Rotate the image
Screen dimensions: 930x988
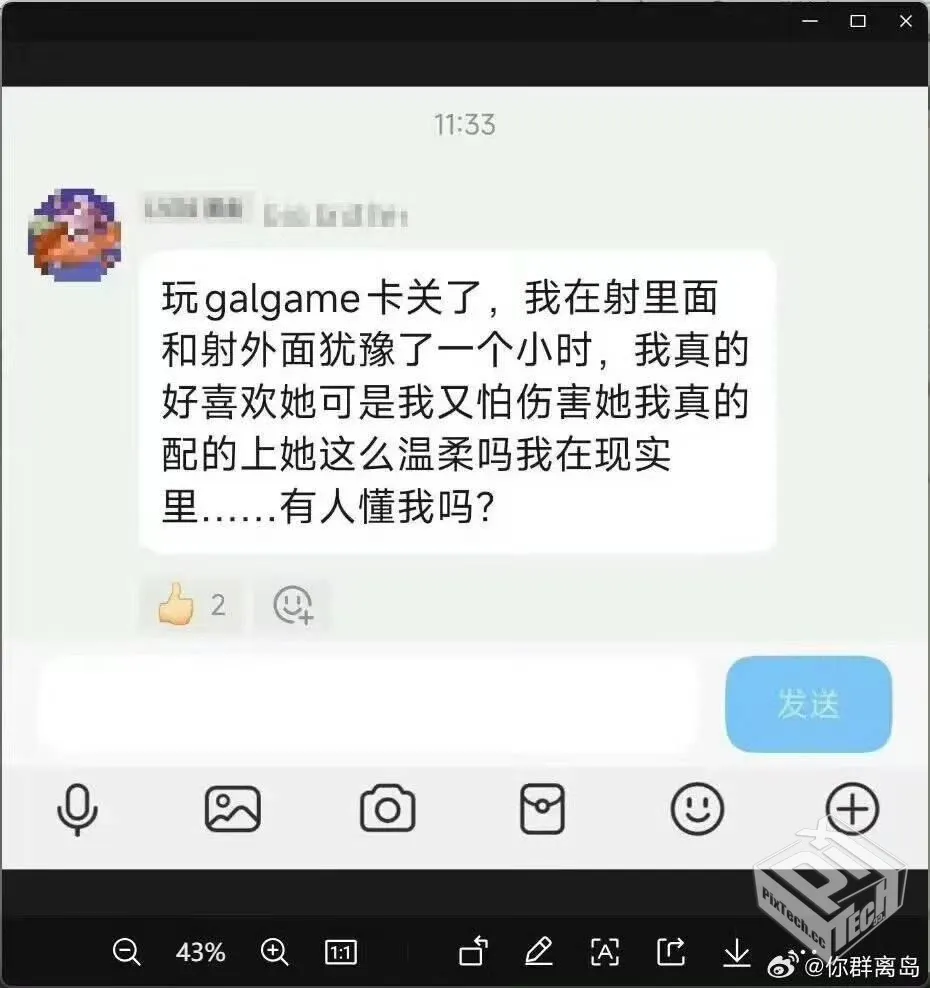[473, 952]
